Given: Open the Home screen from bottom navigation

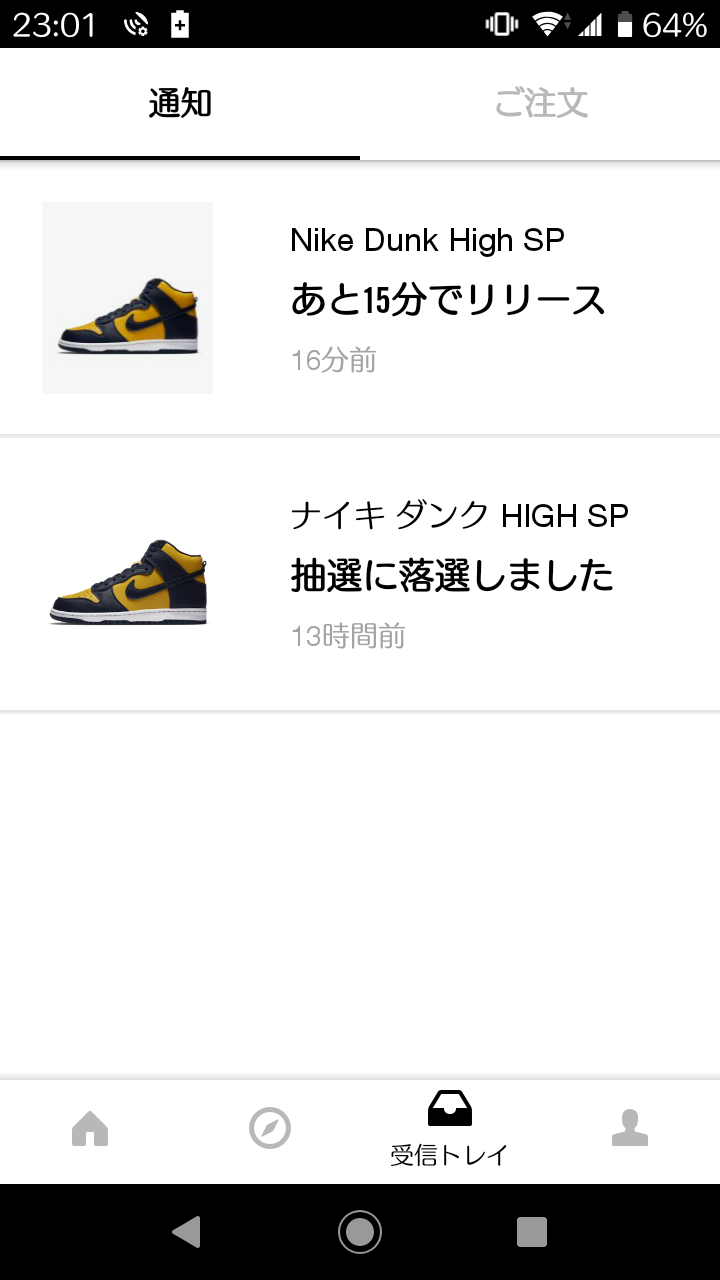Looking at the screenshot, I should [x=90, y=1128].
